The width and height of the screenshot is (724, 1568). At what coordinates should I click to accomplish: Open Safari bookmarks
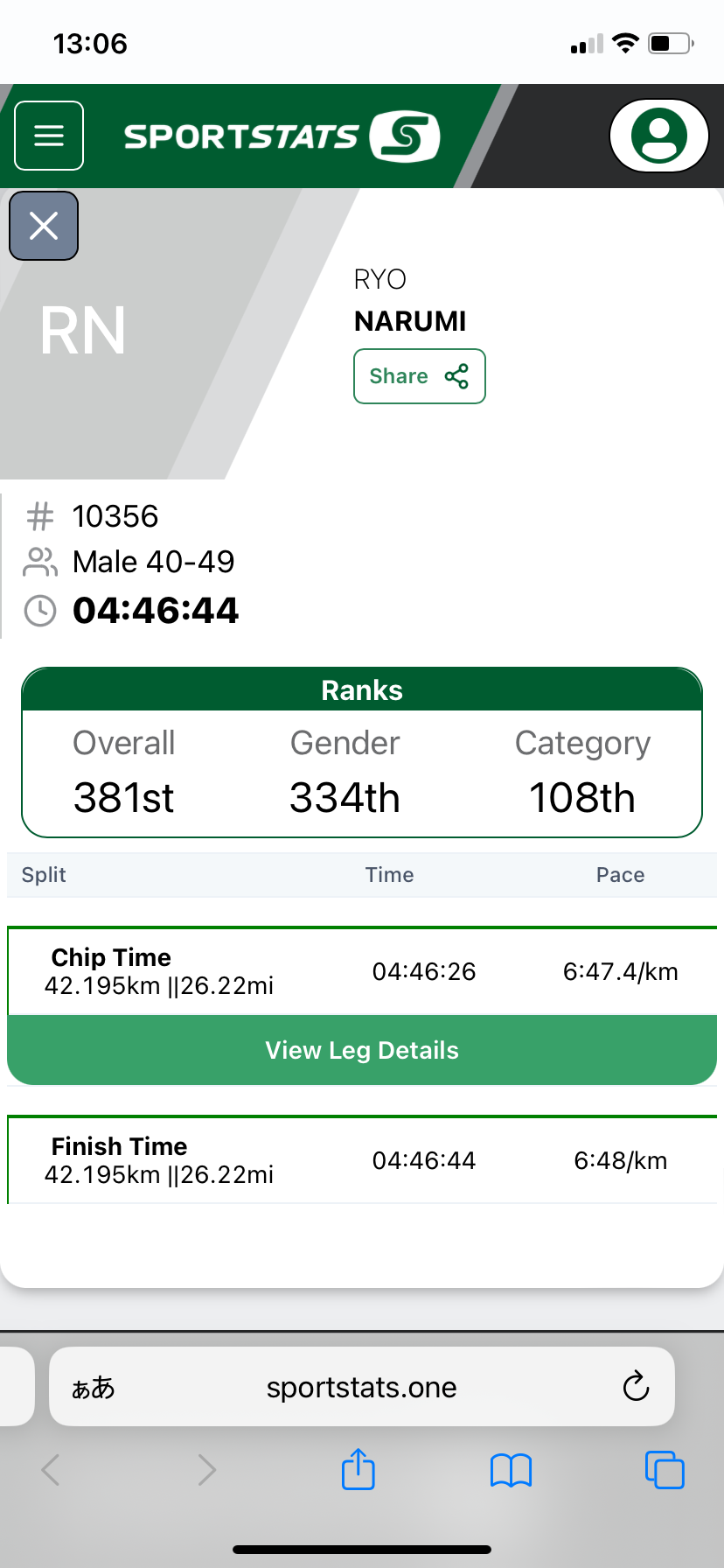click(511, 1469)
